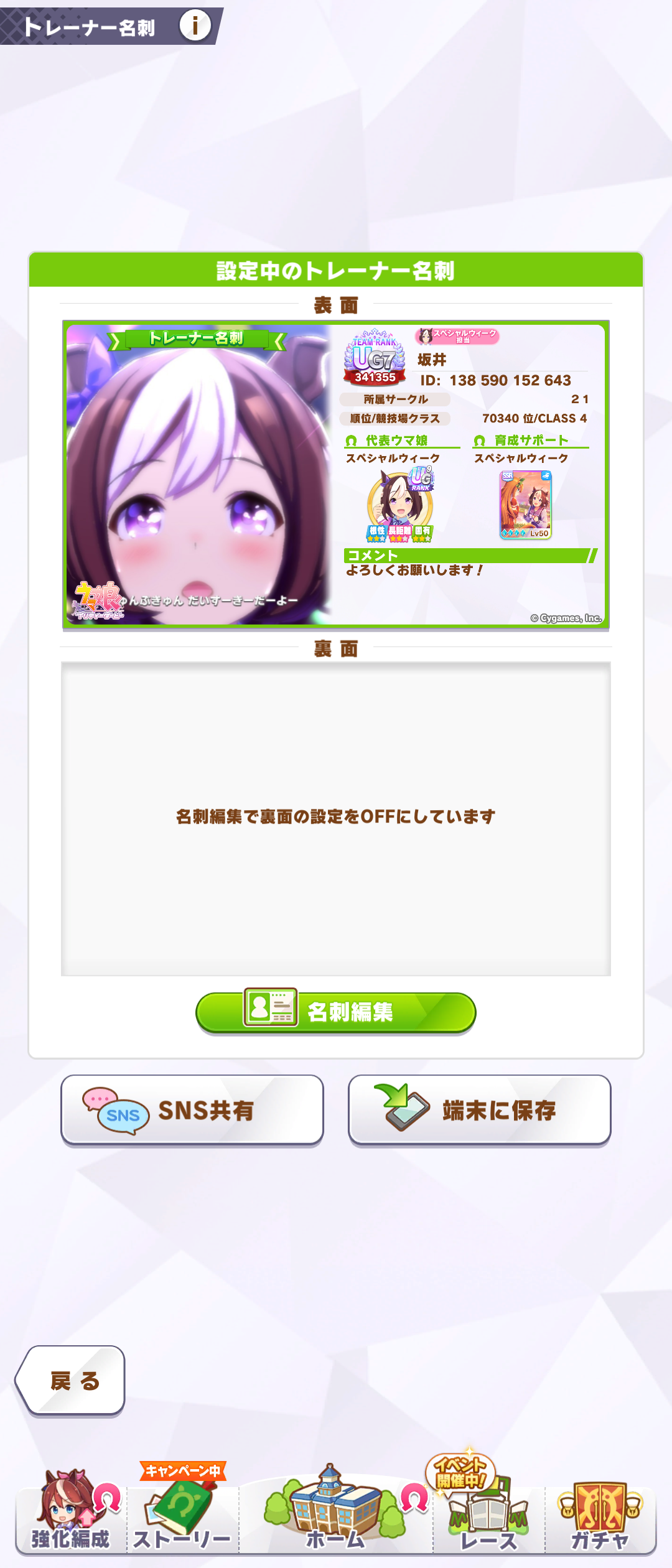Viewport: 672px width, 1568px height.
Task: Go back with the 戻る button
Action: coord(72,1381)
